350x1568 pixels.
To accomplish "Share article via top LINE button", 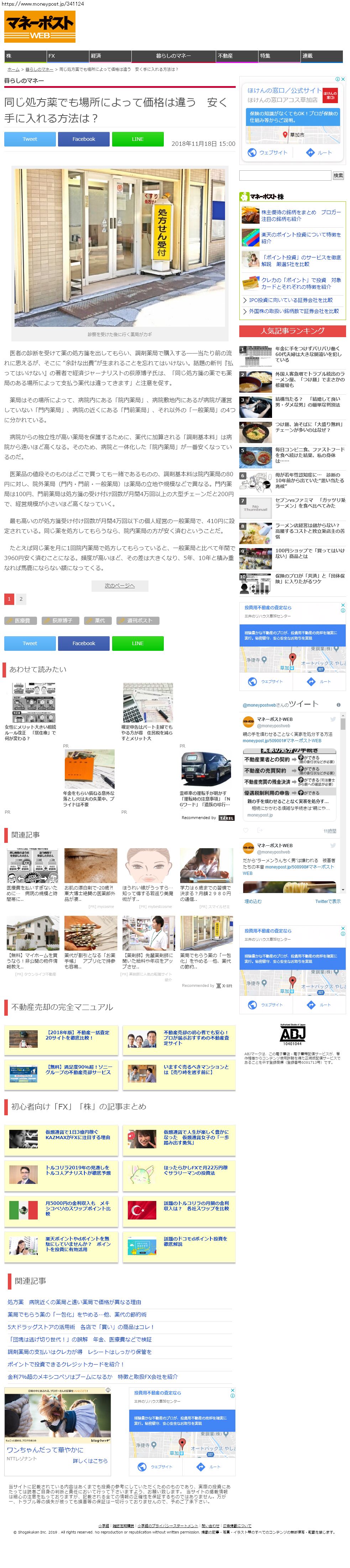I will (x=138, y=139).
